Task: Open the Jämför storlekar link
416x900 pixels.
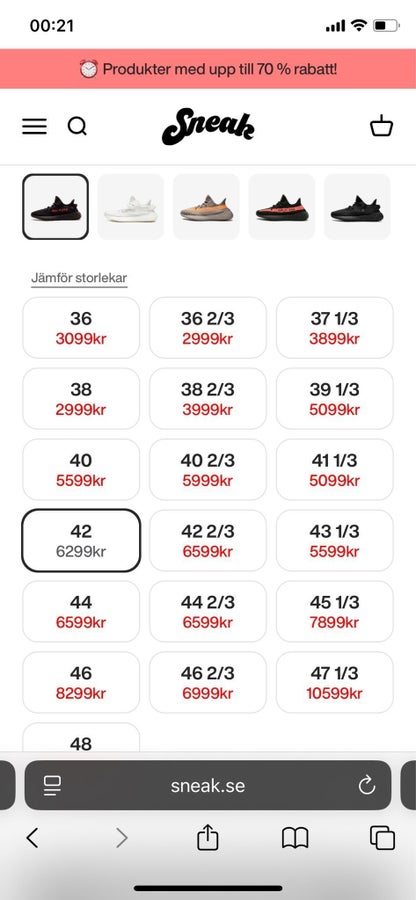Action: click(x=79, y=279)
